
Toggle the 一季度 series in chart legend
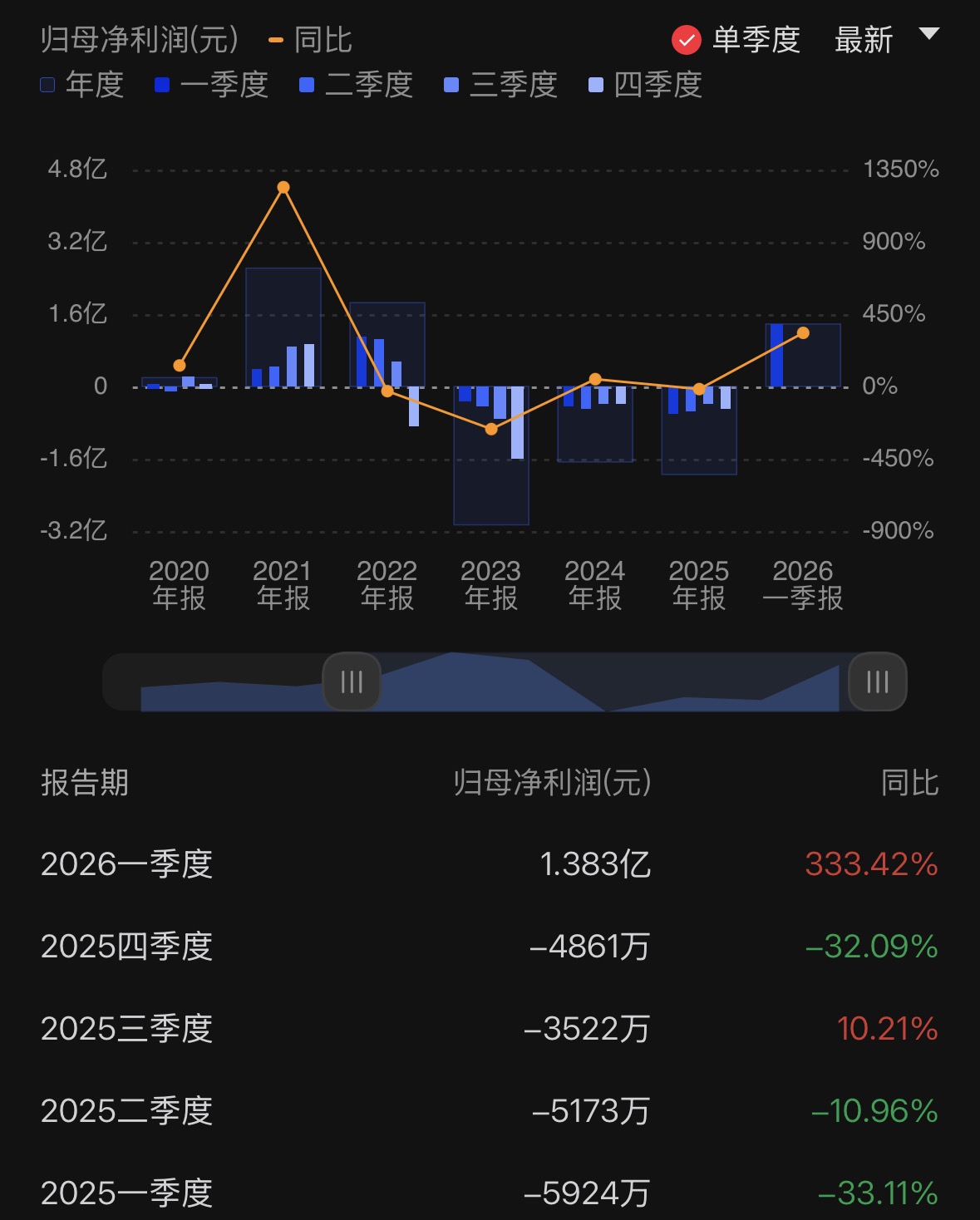(211, 85)
